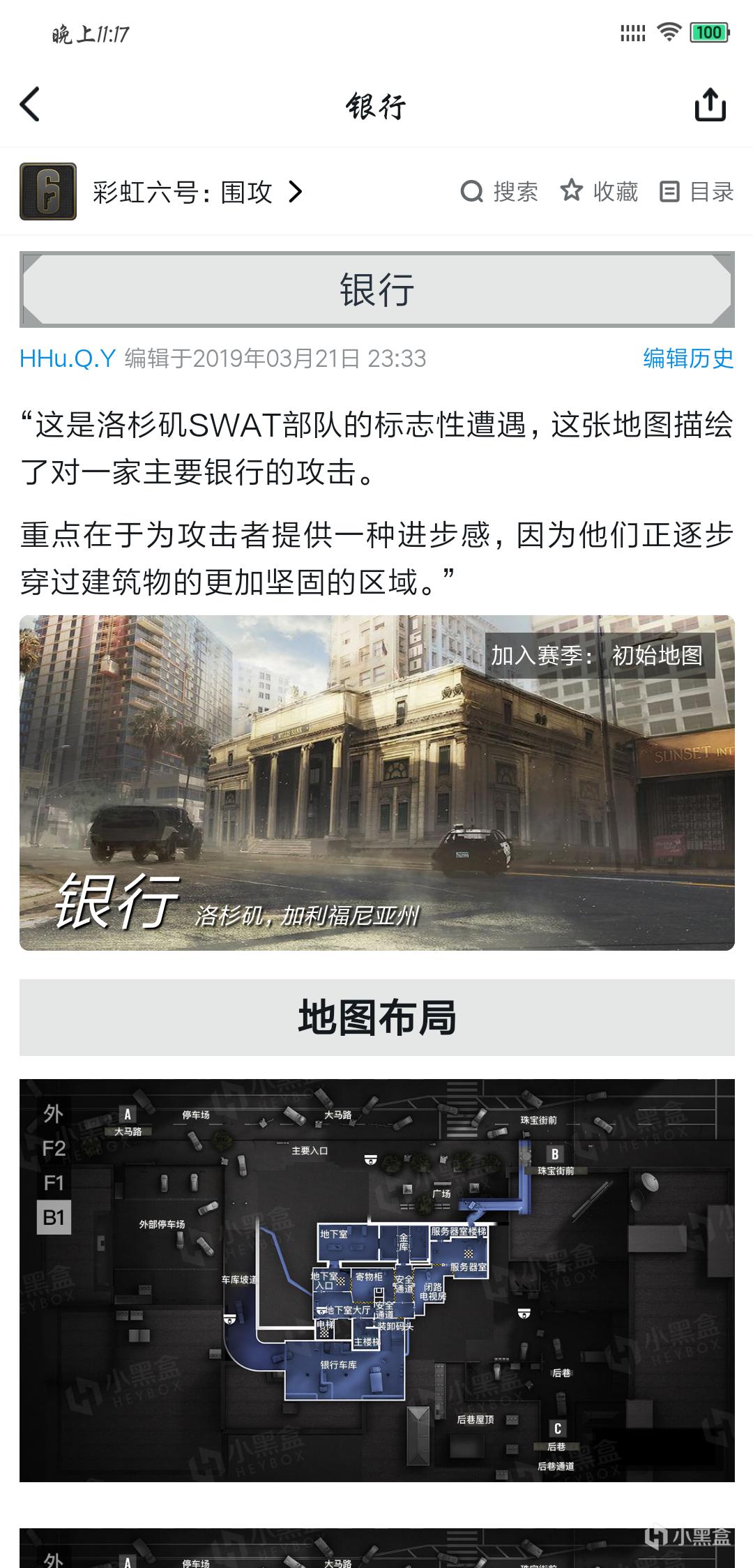The width and height of the screenshot is (753, 1568).
Task: Tap 搜索 to search the wiki
Action: click(500, 192)
